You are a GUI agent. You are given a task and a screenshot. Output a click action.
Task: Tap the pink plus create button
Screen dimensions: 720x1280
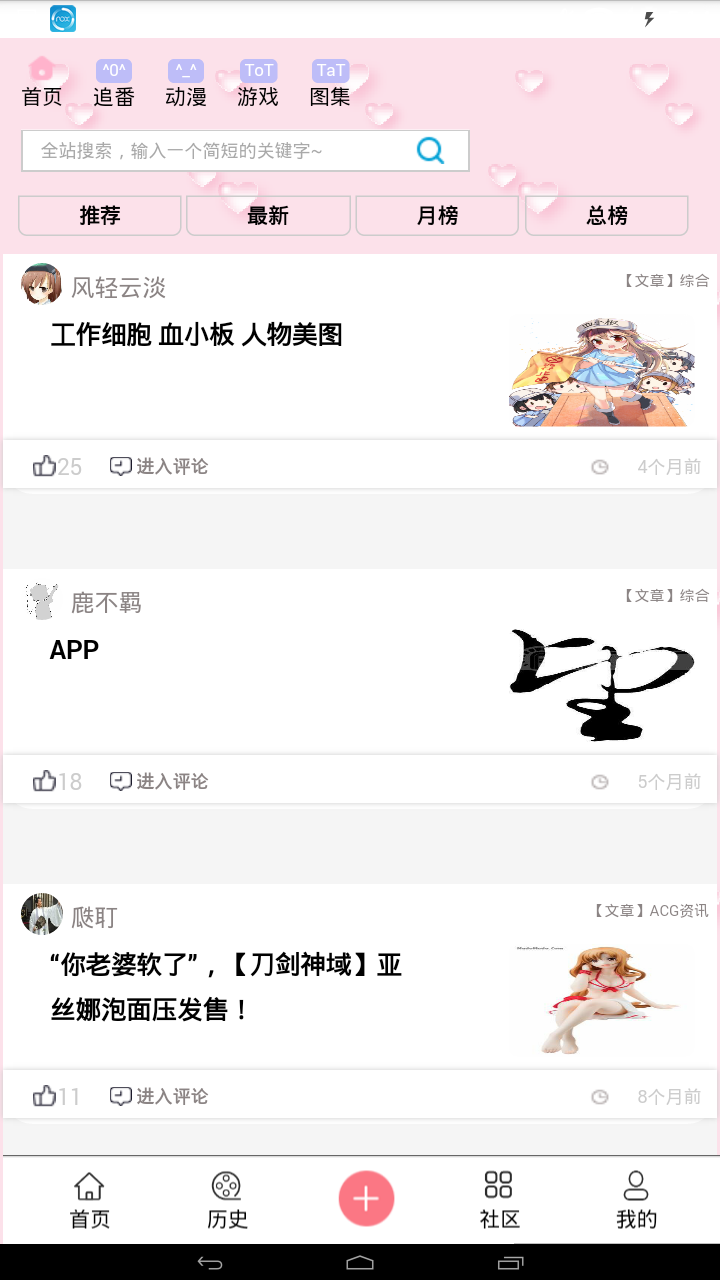click(366, 1198)
